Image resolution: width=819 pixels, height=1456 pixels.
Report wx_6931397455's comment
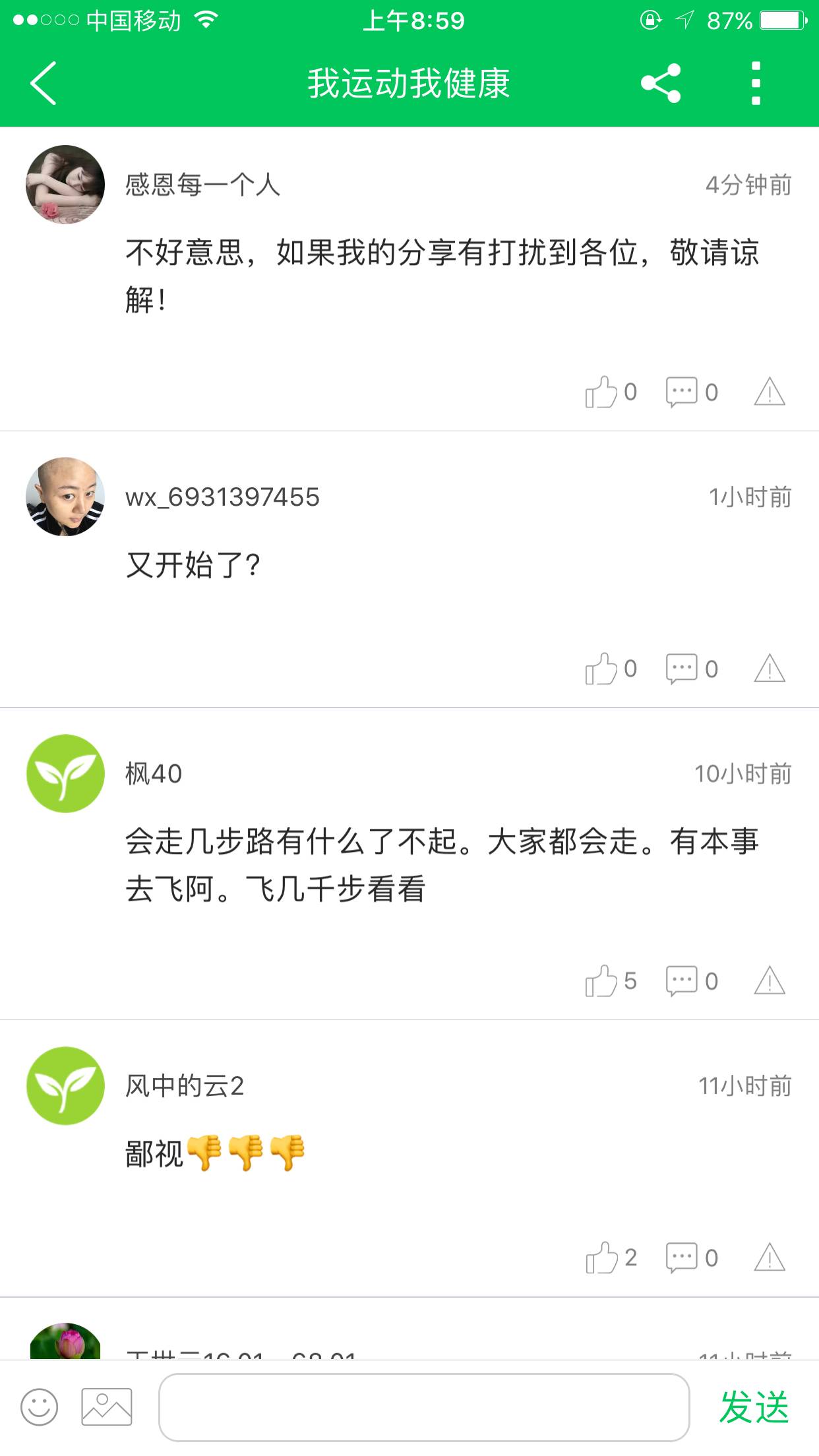tap(769, 669)
